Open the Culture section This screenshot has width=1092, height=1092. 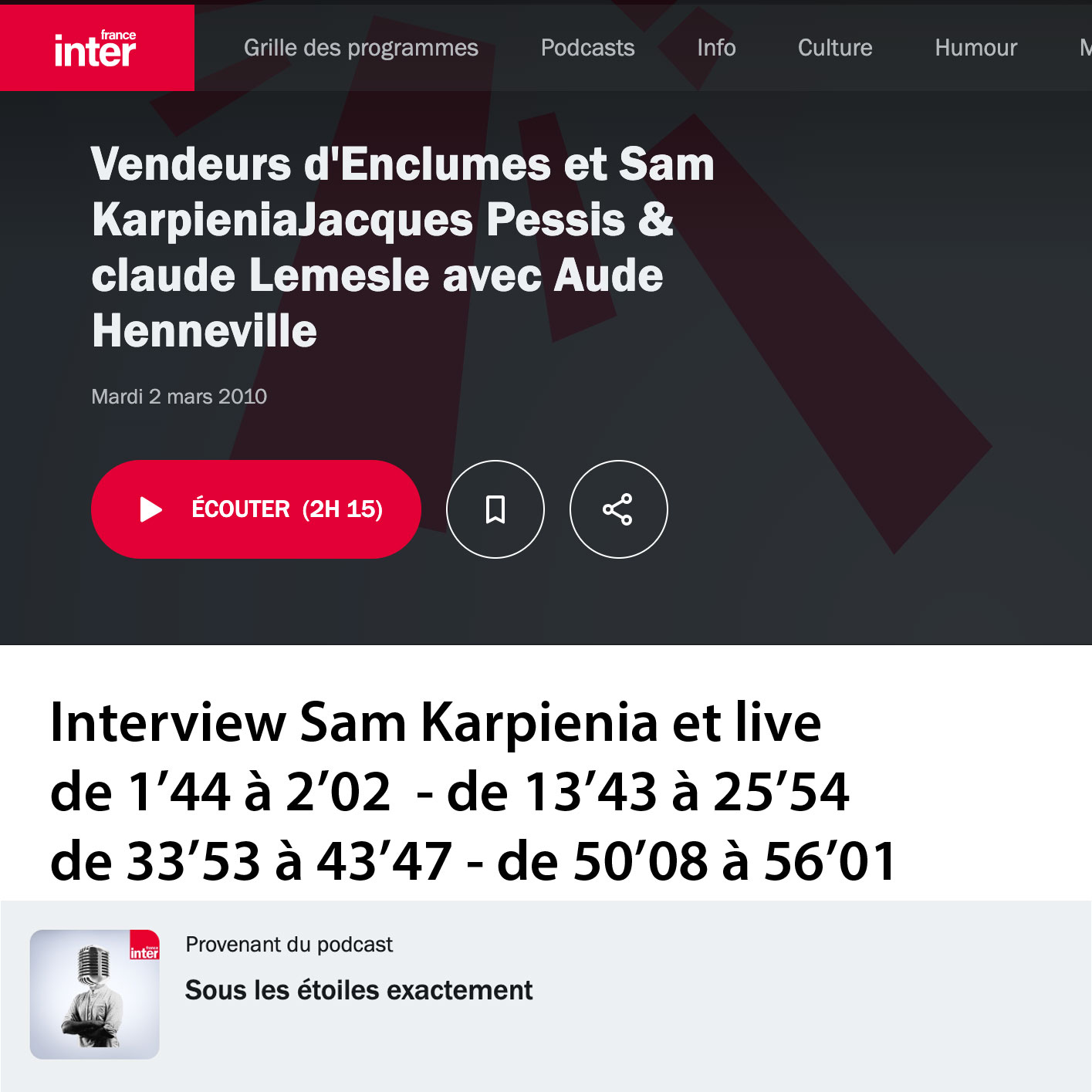coord(835,48)
